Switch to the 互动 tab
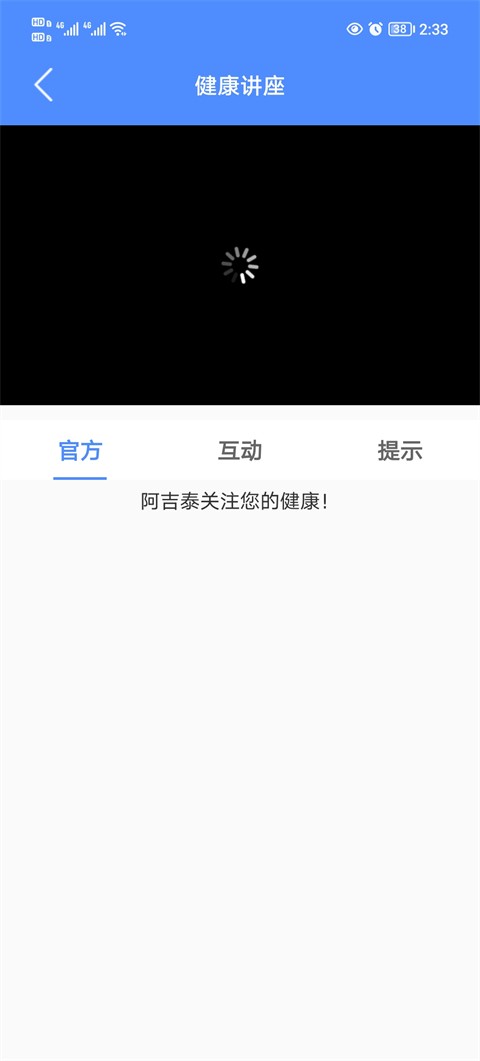Image resolution: width=480 pixels, height=1061 pixels. tap(240, 451)
